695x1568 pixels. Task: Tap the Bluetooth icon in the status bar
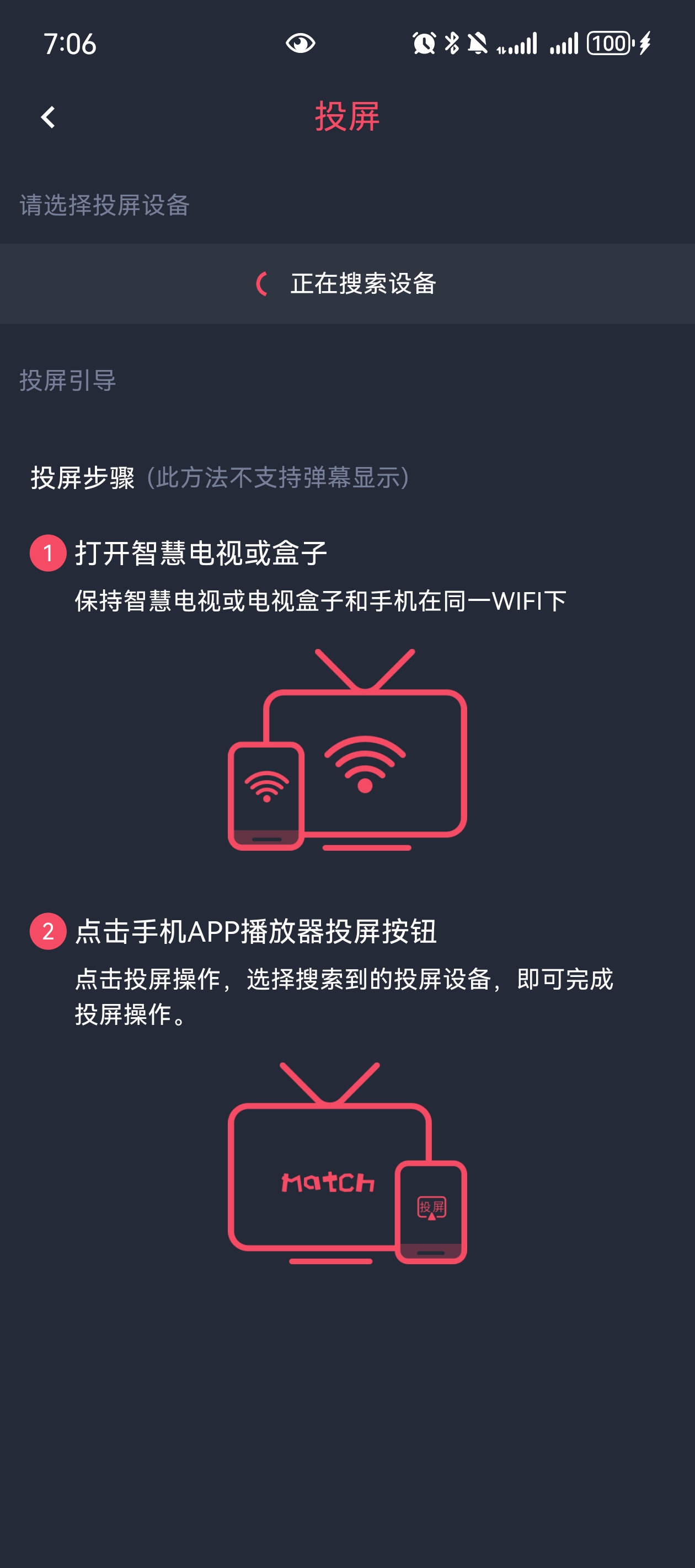(x=451, y=42)
